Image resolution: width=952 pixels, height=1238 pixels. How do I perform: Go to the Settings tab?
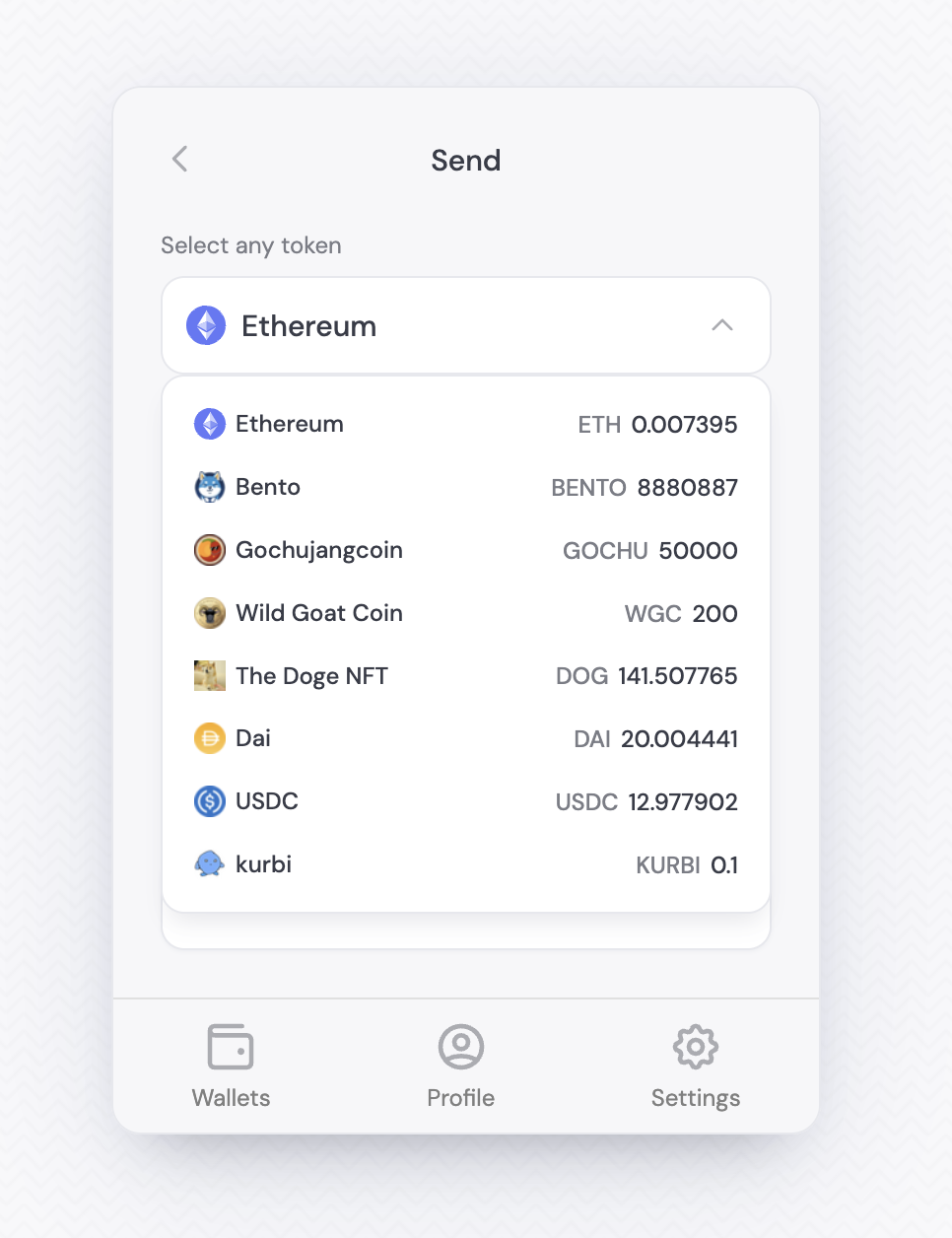click(x=695, y=1066)
